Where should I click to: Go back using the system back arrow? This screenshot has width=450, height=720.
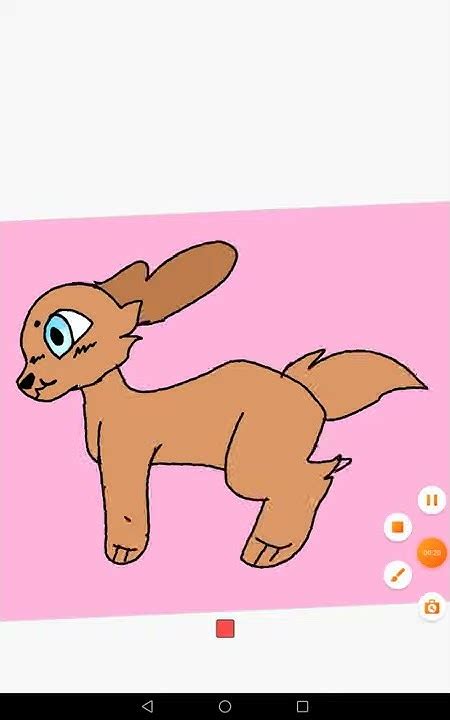[147, 706]
